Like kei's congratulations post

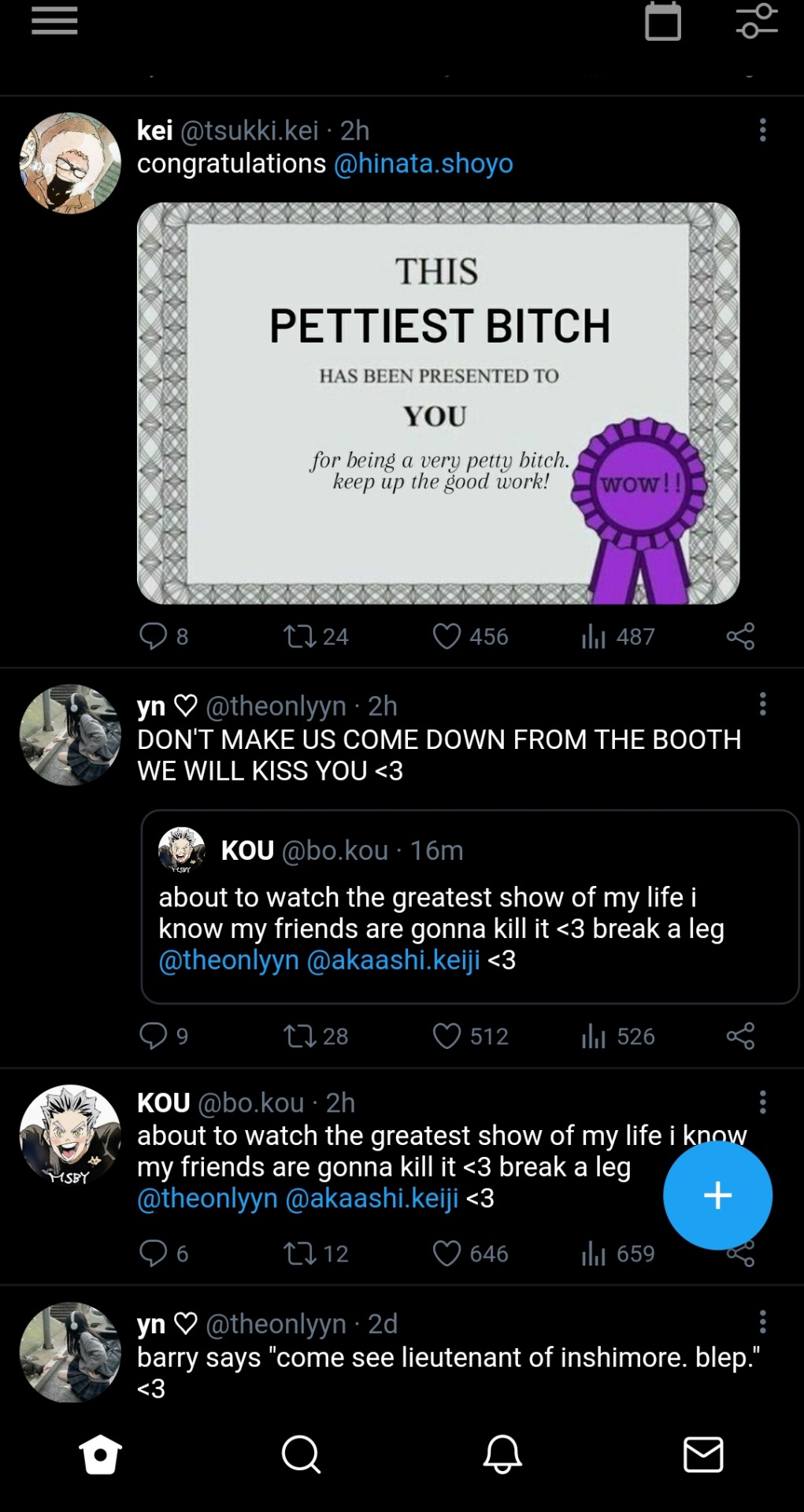(446, 636)
